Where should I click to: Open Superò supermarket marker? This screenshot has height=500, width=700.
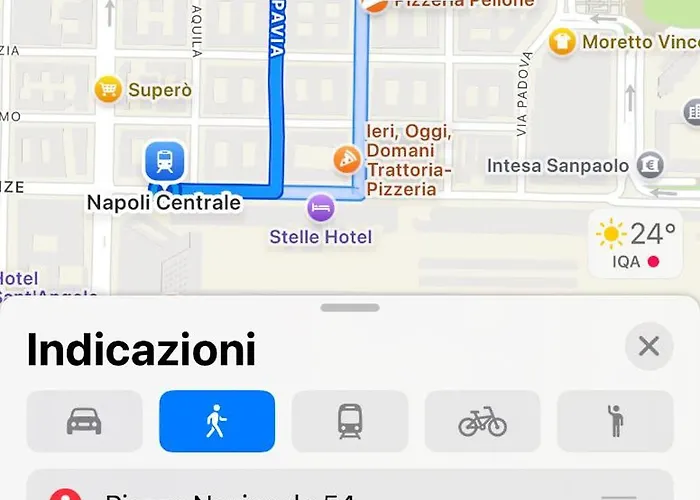tap(108, 90)
